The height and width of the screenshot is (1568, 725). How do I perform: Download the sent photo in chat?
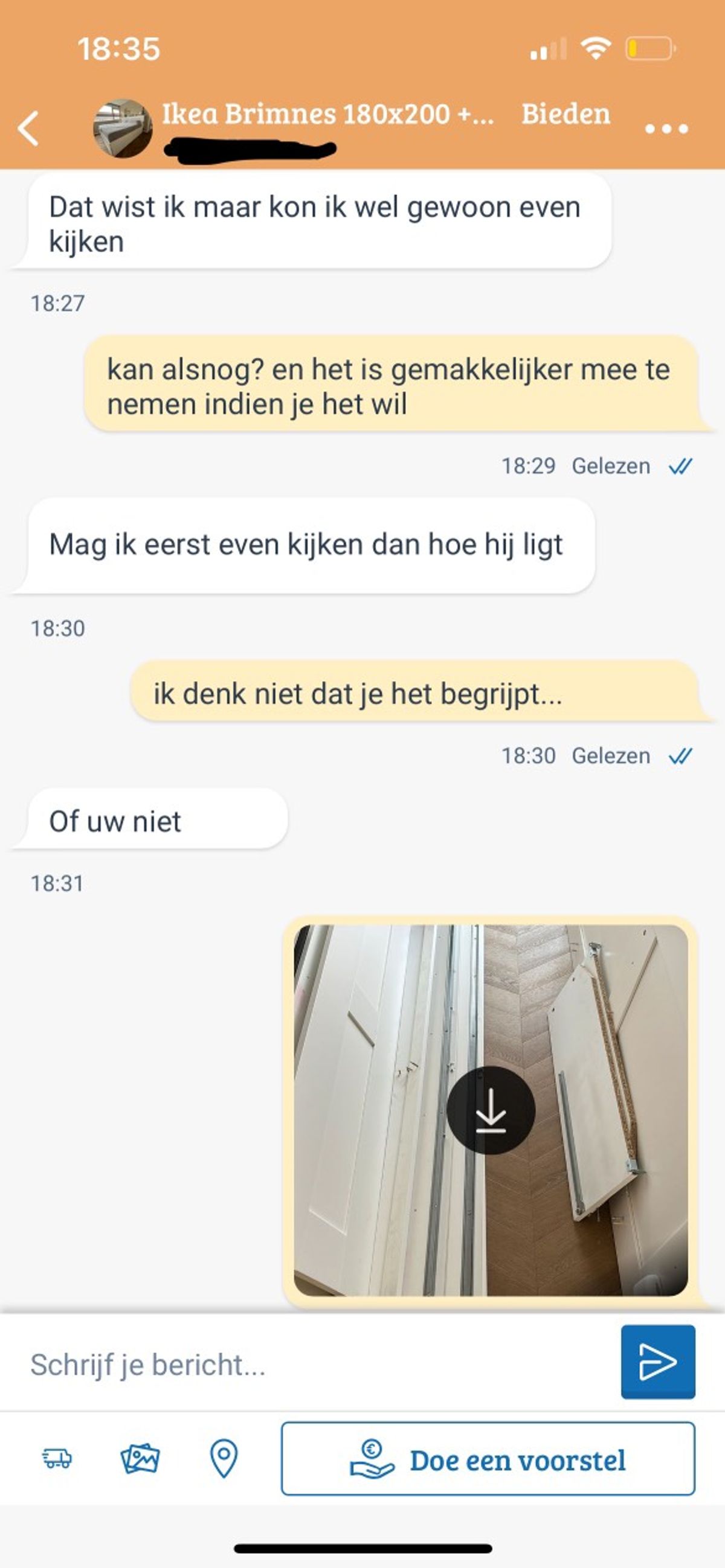491,1110
